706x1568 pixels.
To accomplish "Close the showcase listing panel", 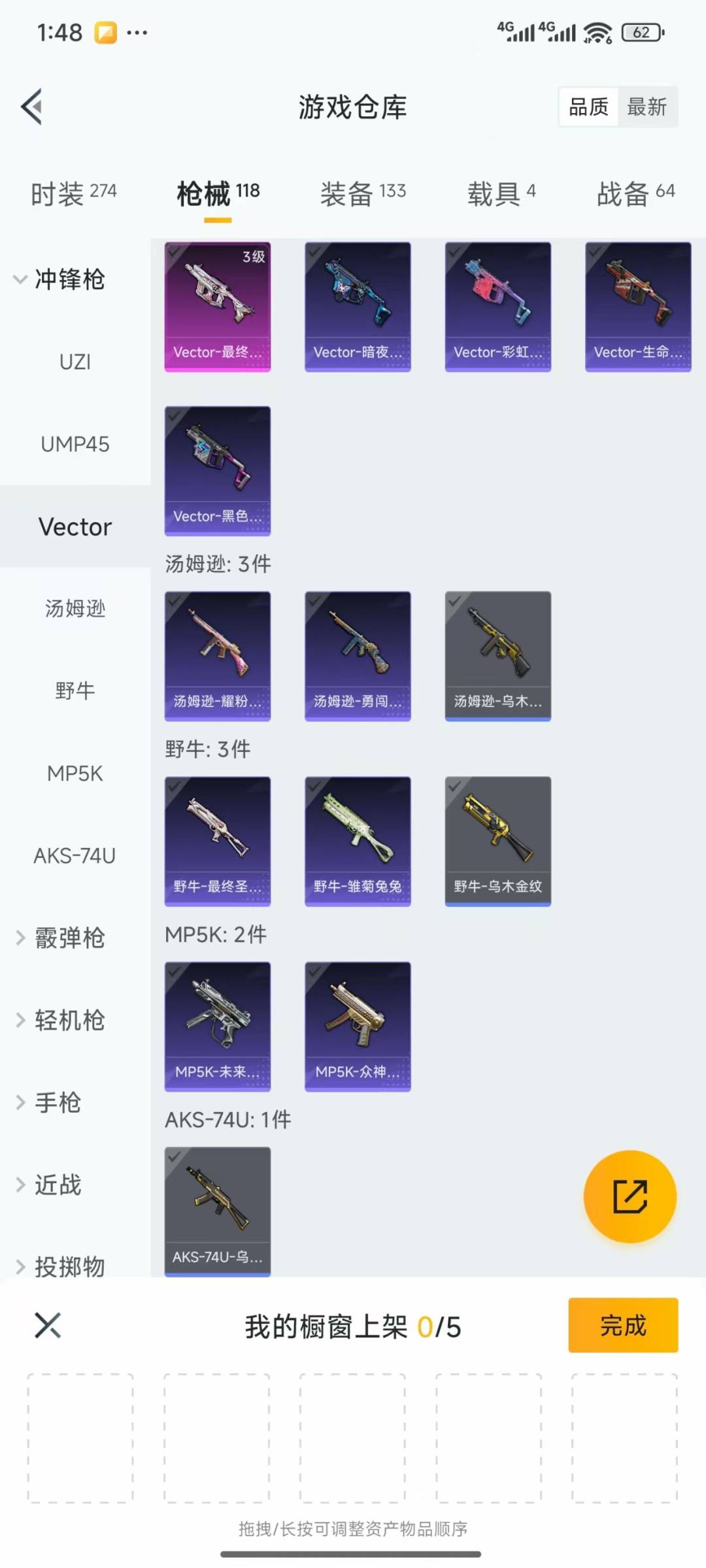I will [x=48, y=1325].
